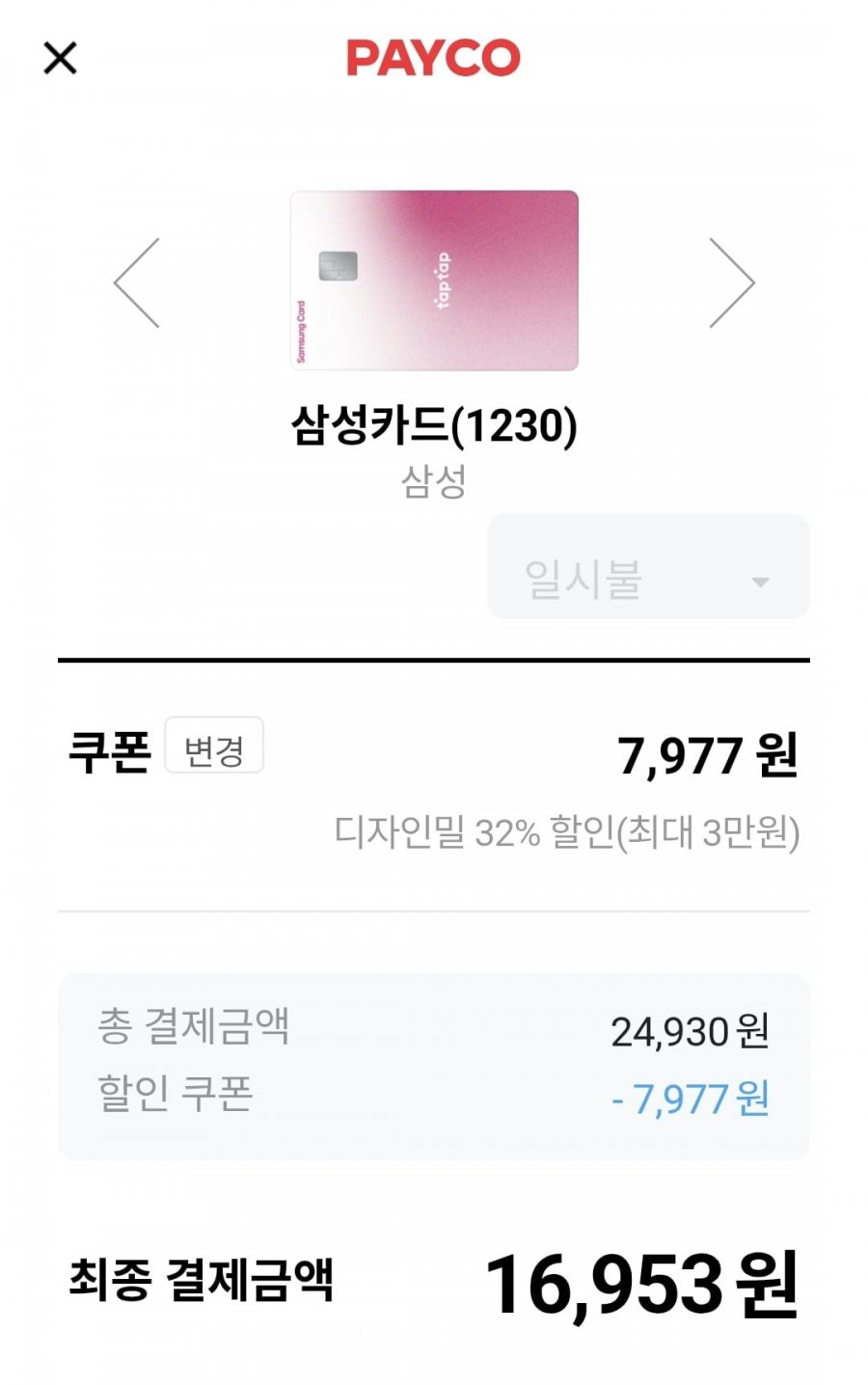Tap the 변경 button to change coupon
This screenshot has width=868, height=1385.
pyautogui.click(x=214, y=746)
